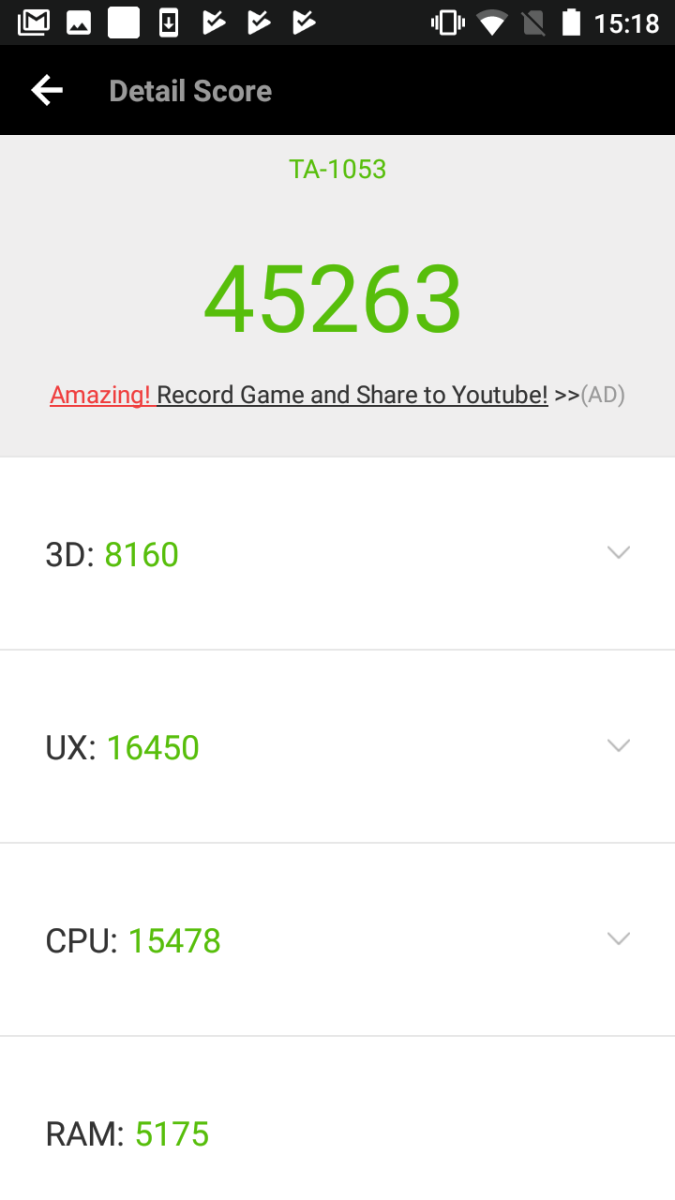675x1200 pixels.
Task: Go back from Detail Score
Action: [x=47, y=91]
